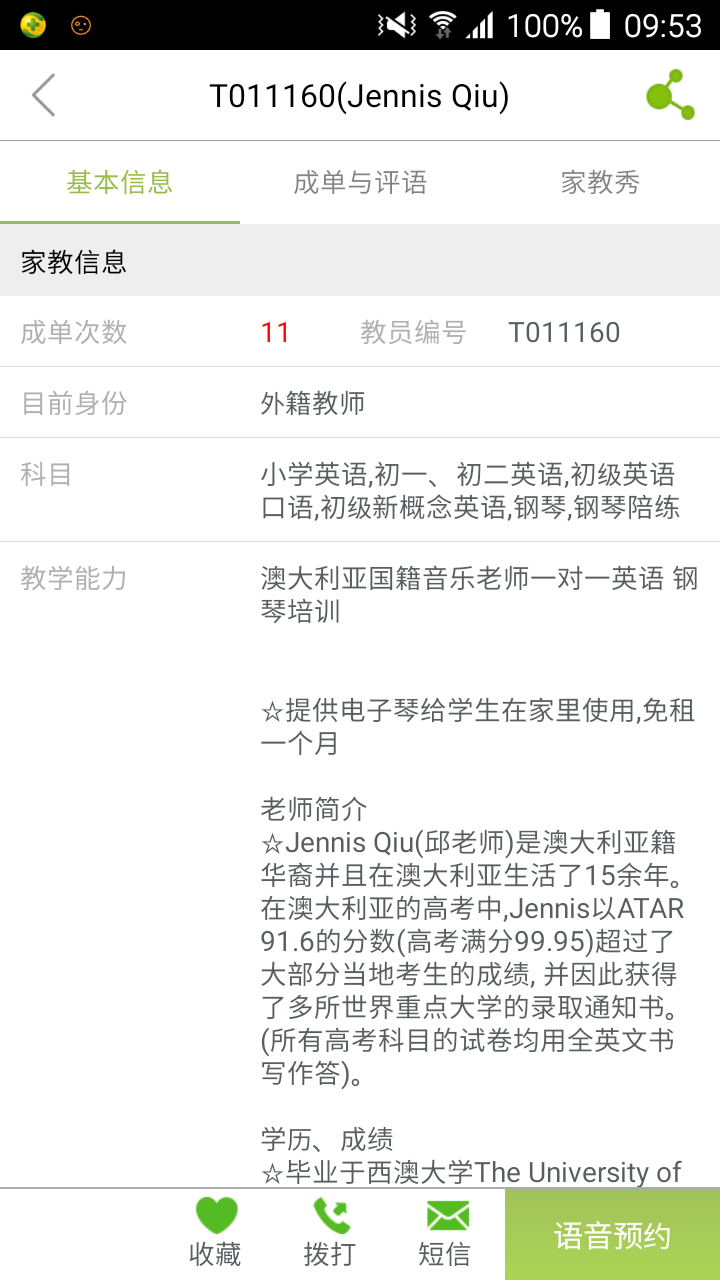This screenshot has height=1280, width=720.
Task: Go back using the back arrow
Action: (x=43, y=95)
